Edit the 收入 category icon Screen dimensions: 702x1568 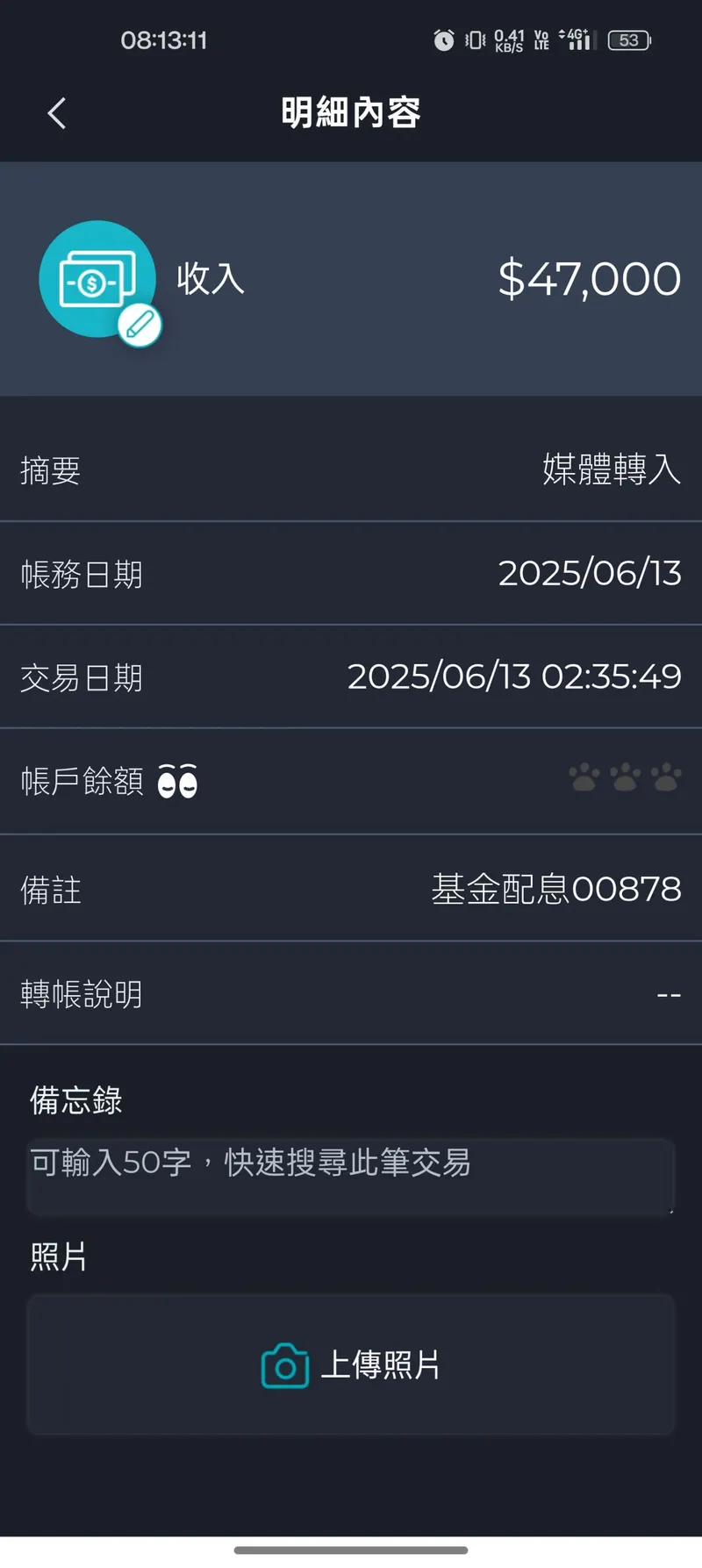pyautogui.click(x=140, y=326)
